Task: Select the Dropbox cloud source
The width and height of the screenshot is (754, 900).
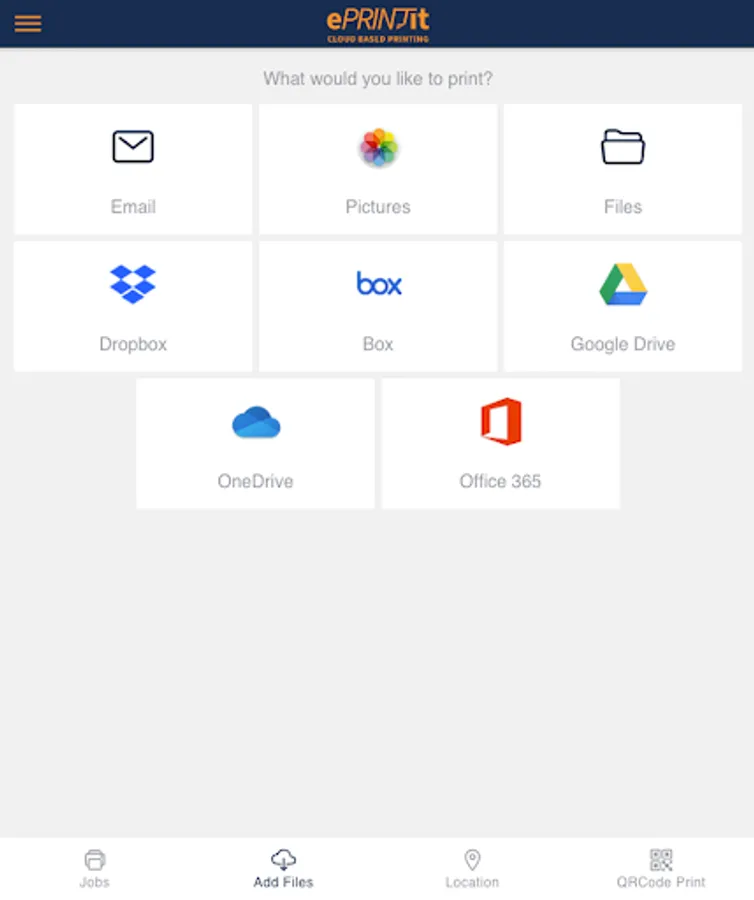Action: [x=132, y=283]
